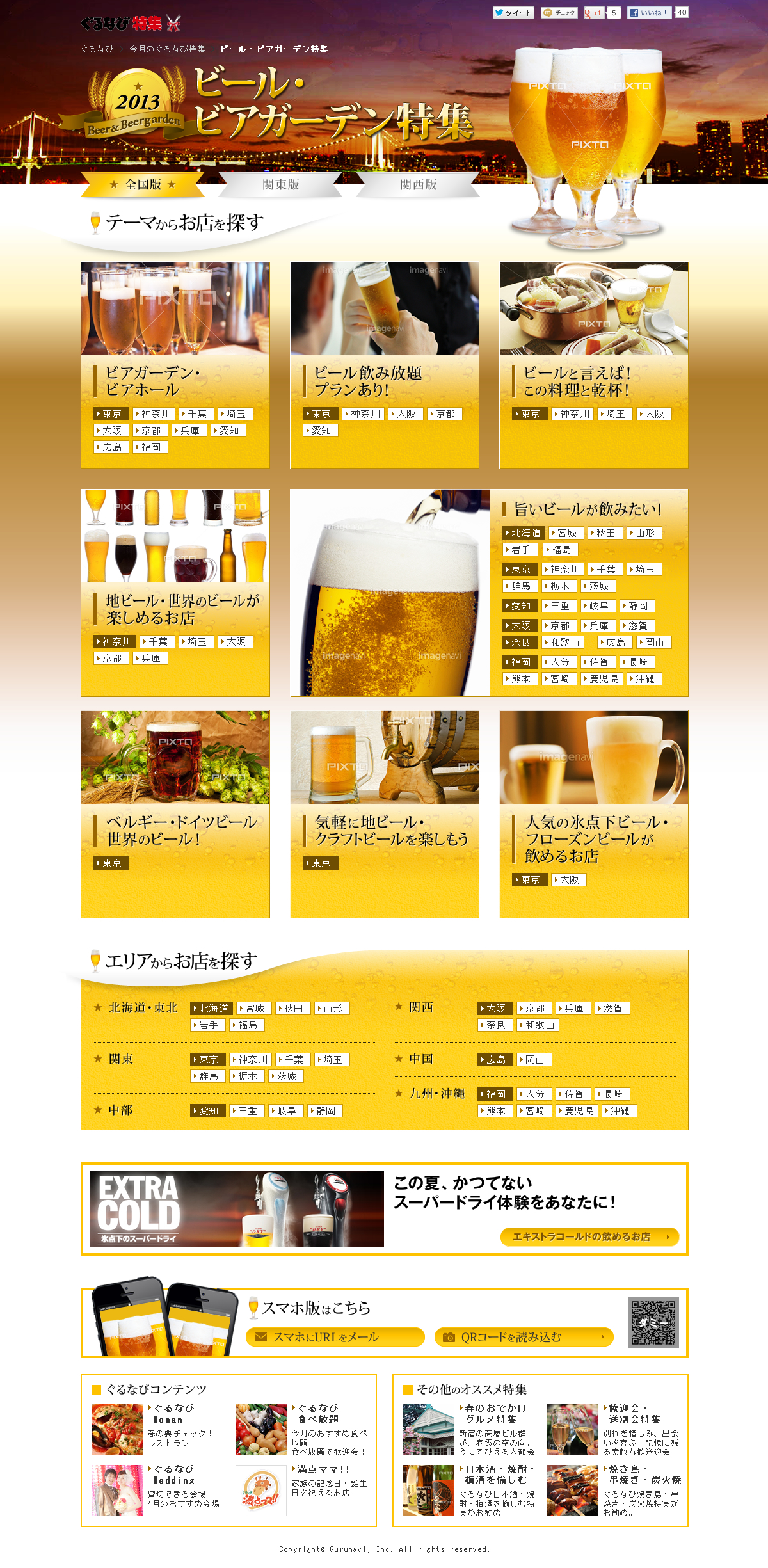This screenshot has height=1568, width=768.
Task: Tap the ツイート share button
Action: click(x=513, y=13)
